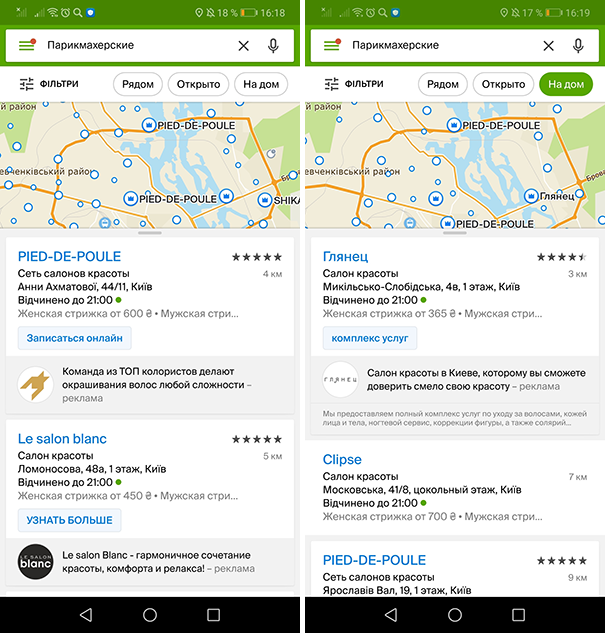
Task: Deselect the green На дом filter chip
Action: [565, 84]
